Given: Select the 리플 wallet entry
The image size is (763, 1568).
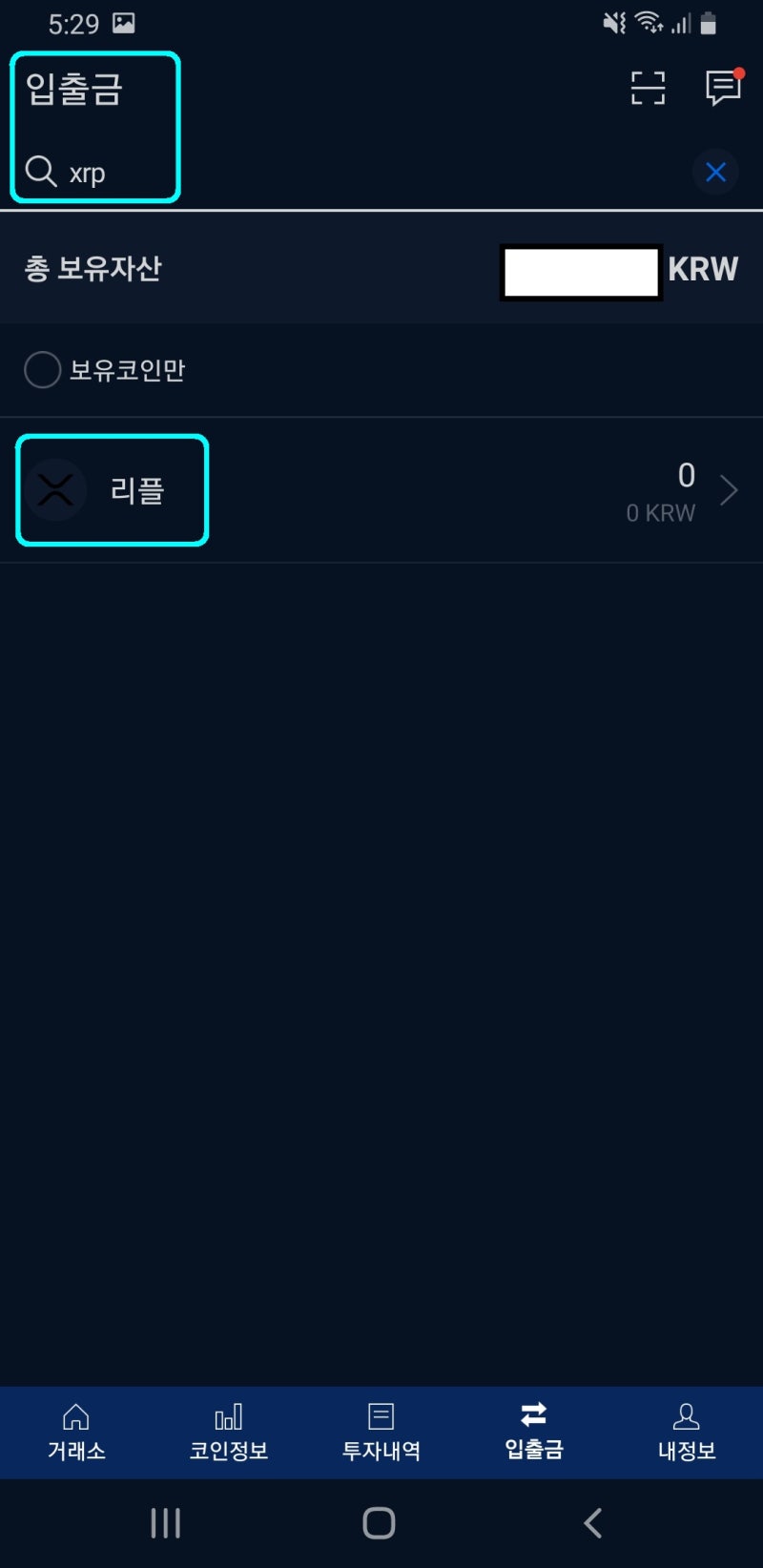Looking at the screenshot, I should tap(136, 489).
